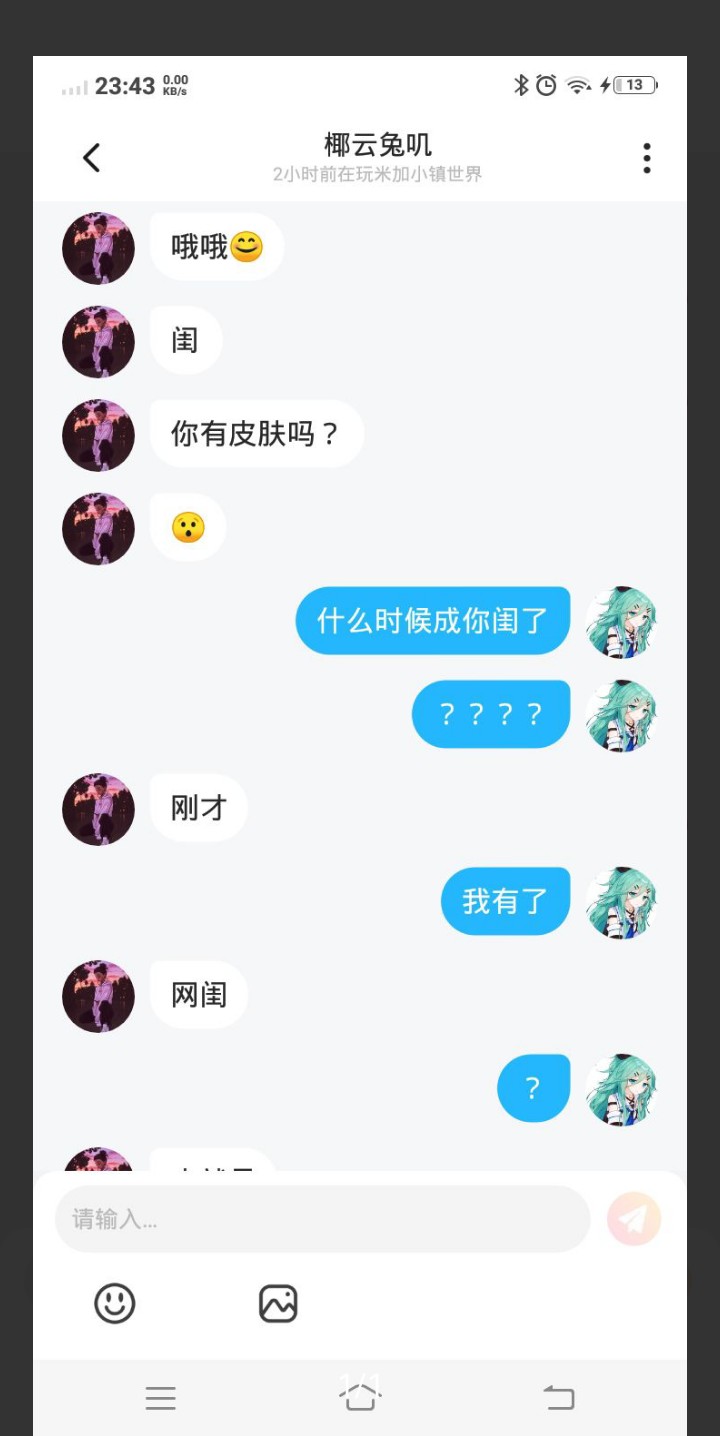Open system recent apps menu
Screen dimensions: 720x1436
(x=160, y=1398)
